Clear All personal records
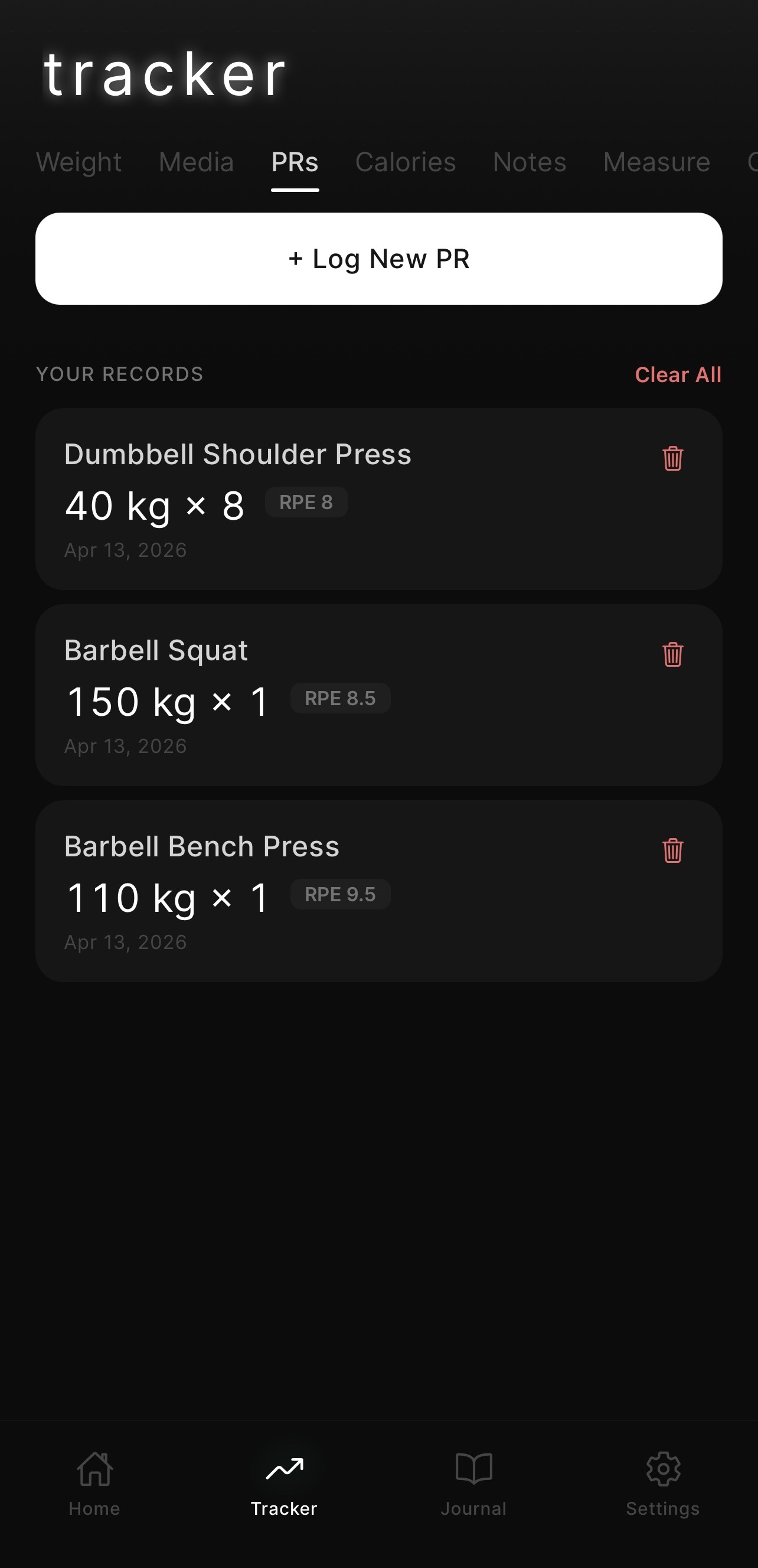 coord(678,374)
